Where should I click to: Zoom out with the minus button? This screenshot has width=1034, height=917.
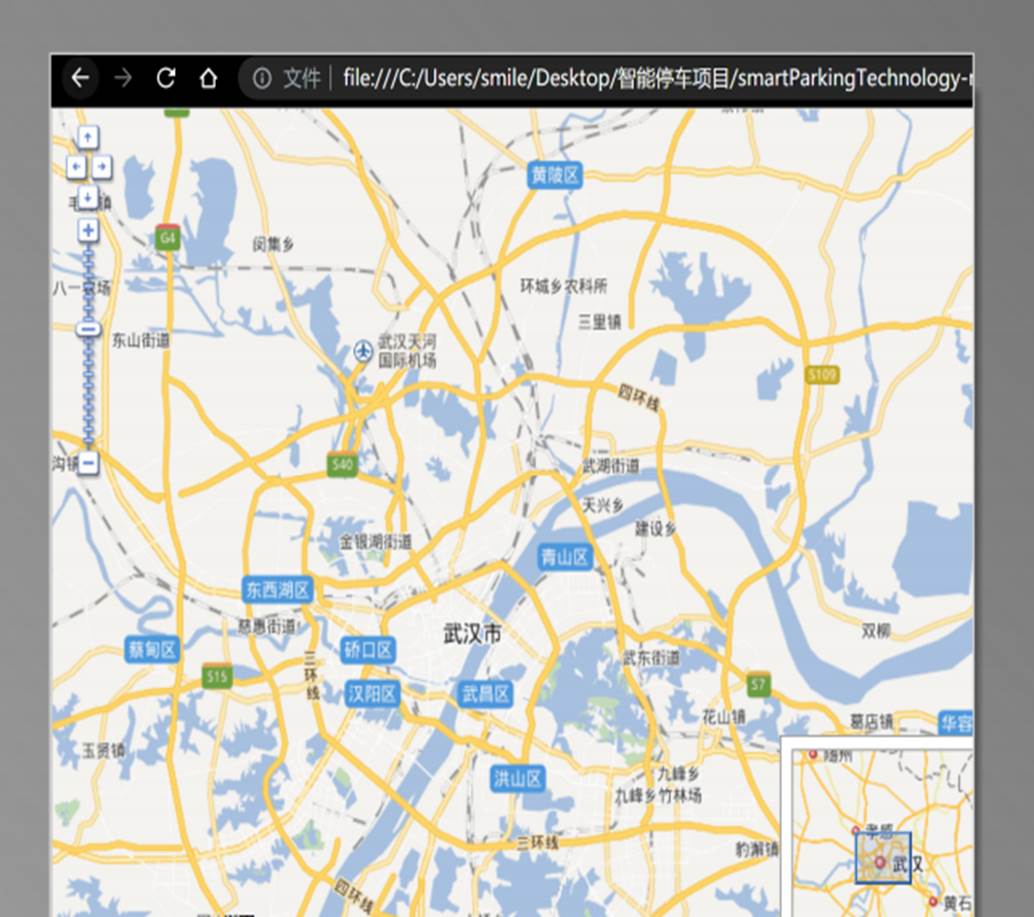pyautogui.click(x=88, y=463)
